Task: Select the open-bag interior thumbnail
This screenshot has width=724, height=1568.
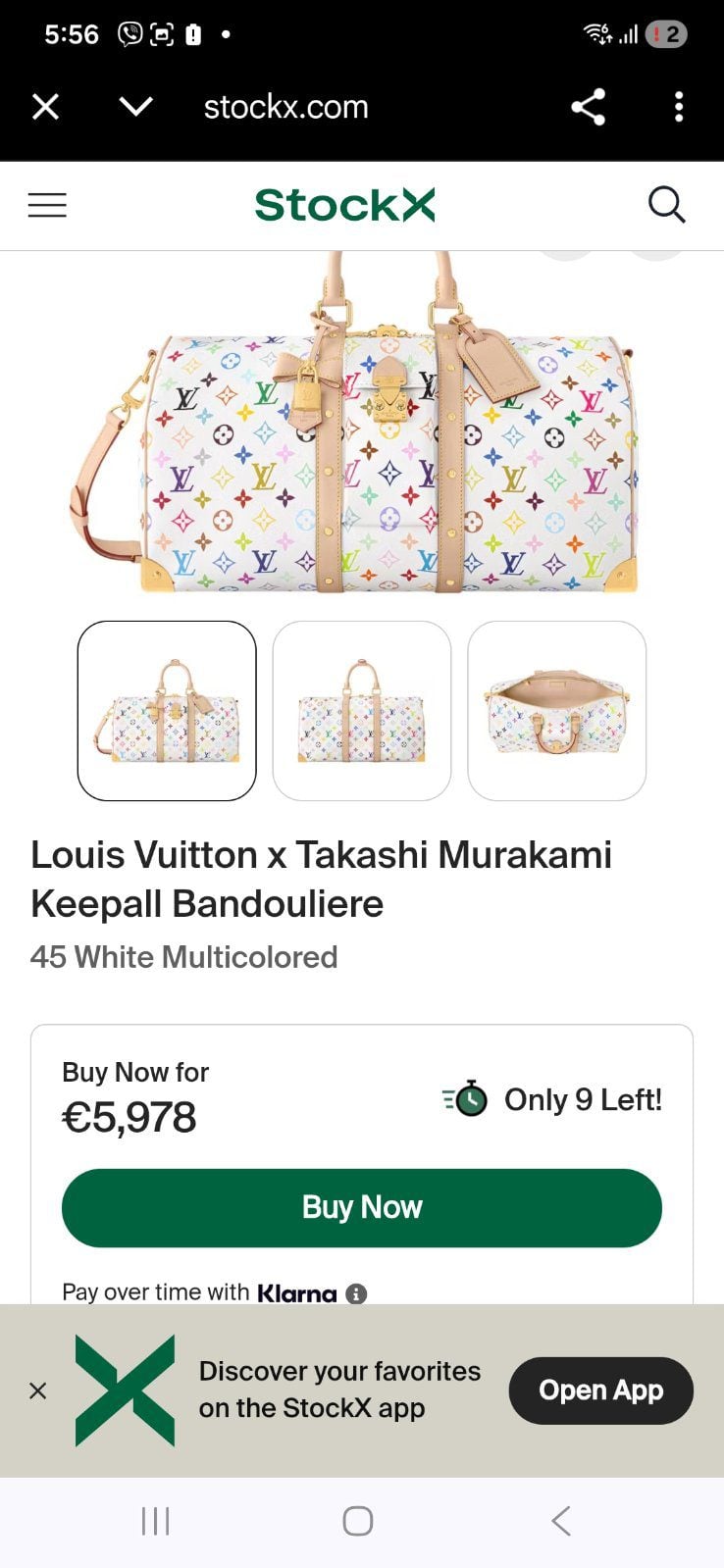Action: [x=556, y=710]
